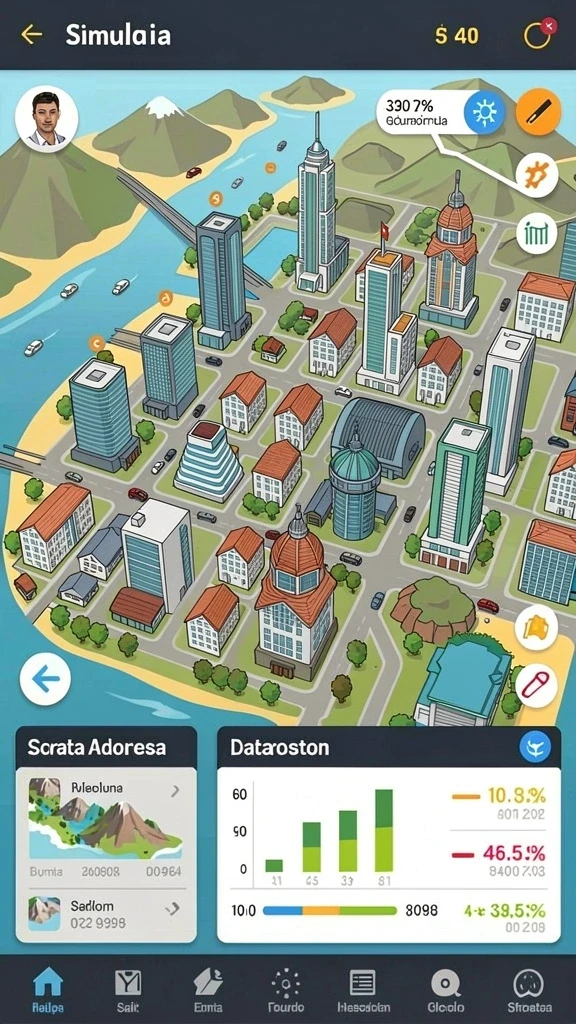Select the home tab in bottom bar

click(48, 989)
